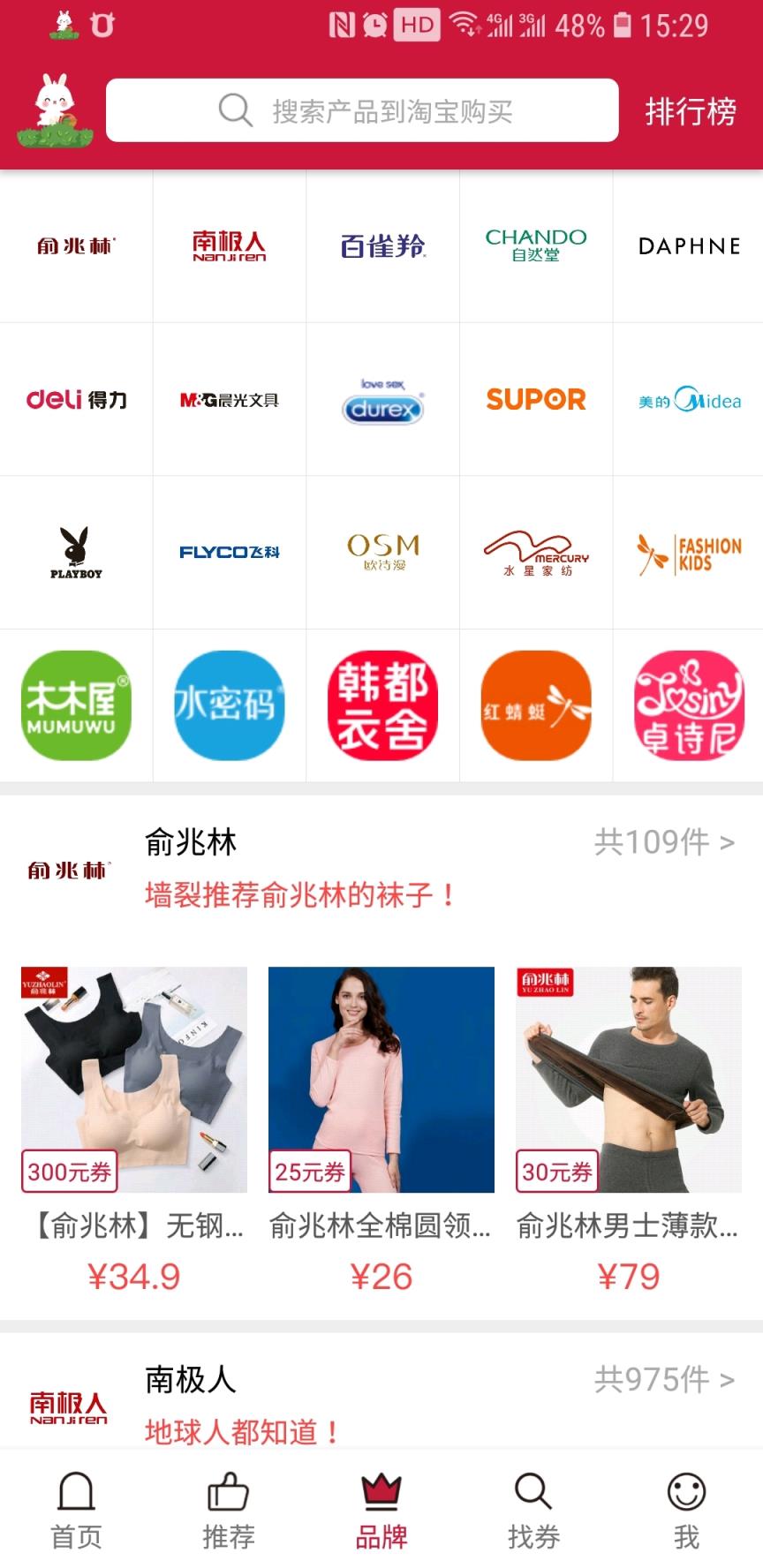Tap the 红蜻蜓 dragonfly brand icon

[535, 706]
